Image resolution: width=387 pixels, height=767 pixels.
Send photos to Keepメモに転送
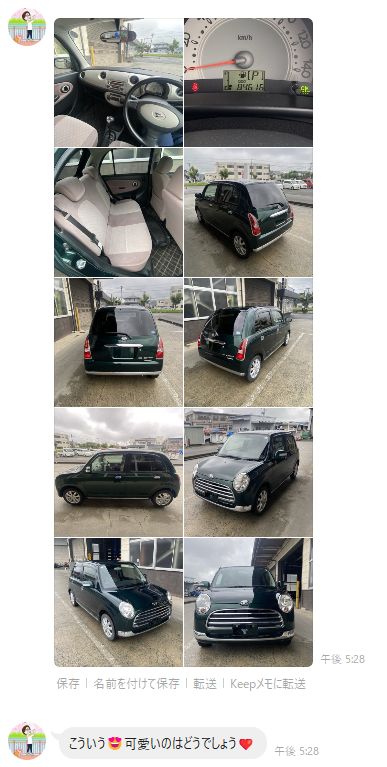pos(268,684)
